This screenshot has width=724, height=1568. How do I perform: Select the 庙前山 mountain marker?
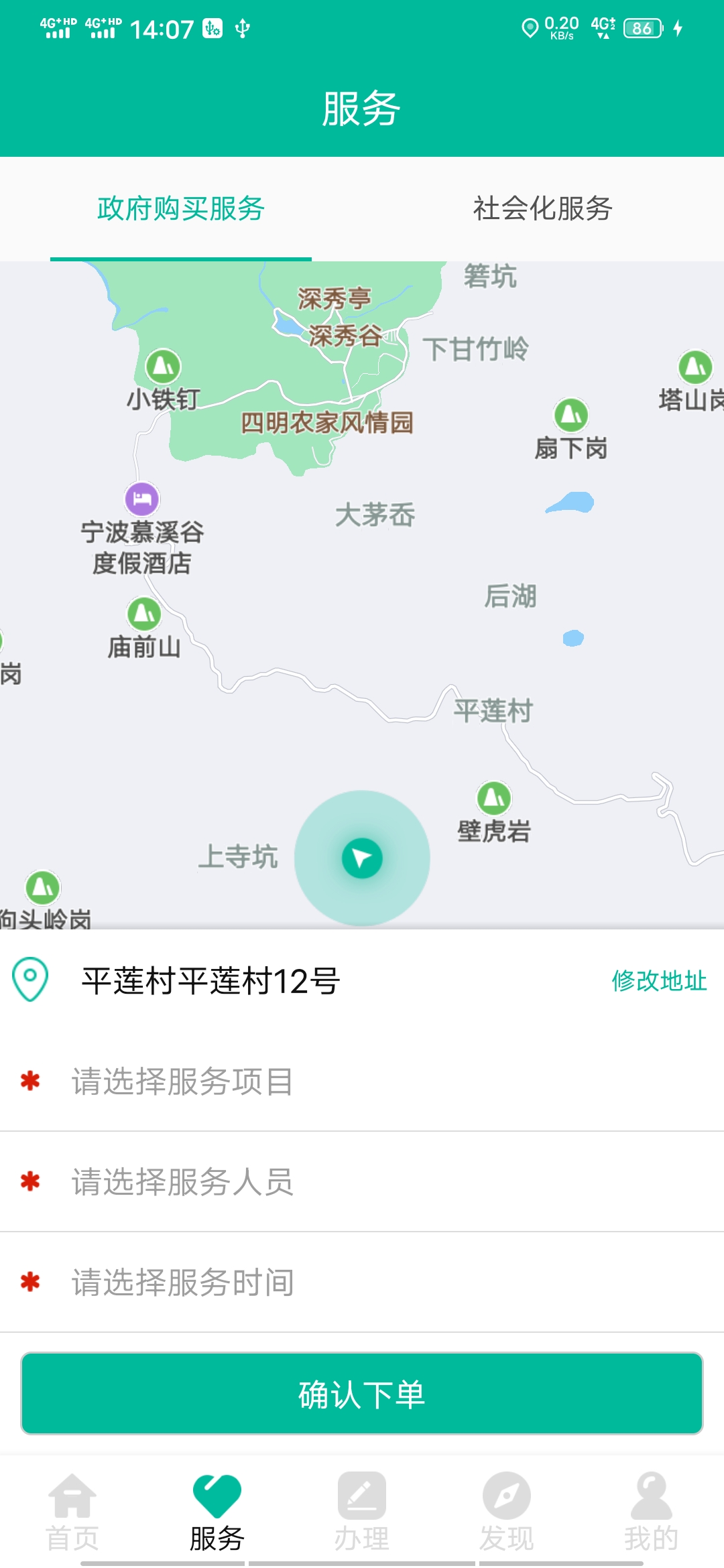coord(143,612)
